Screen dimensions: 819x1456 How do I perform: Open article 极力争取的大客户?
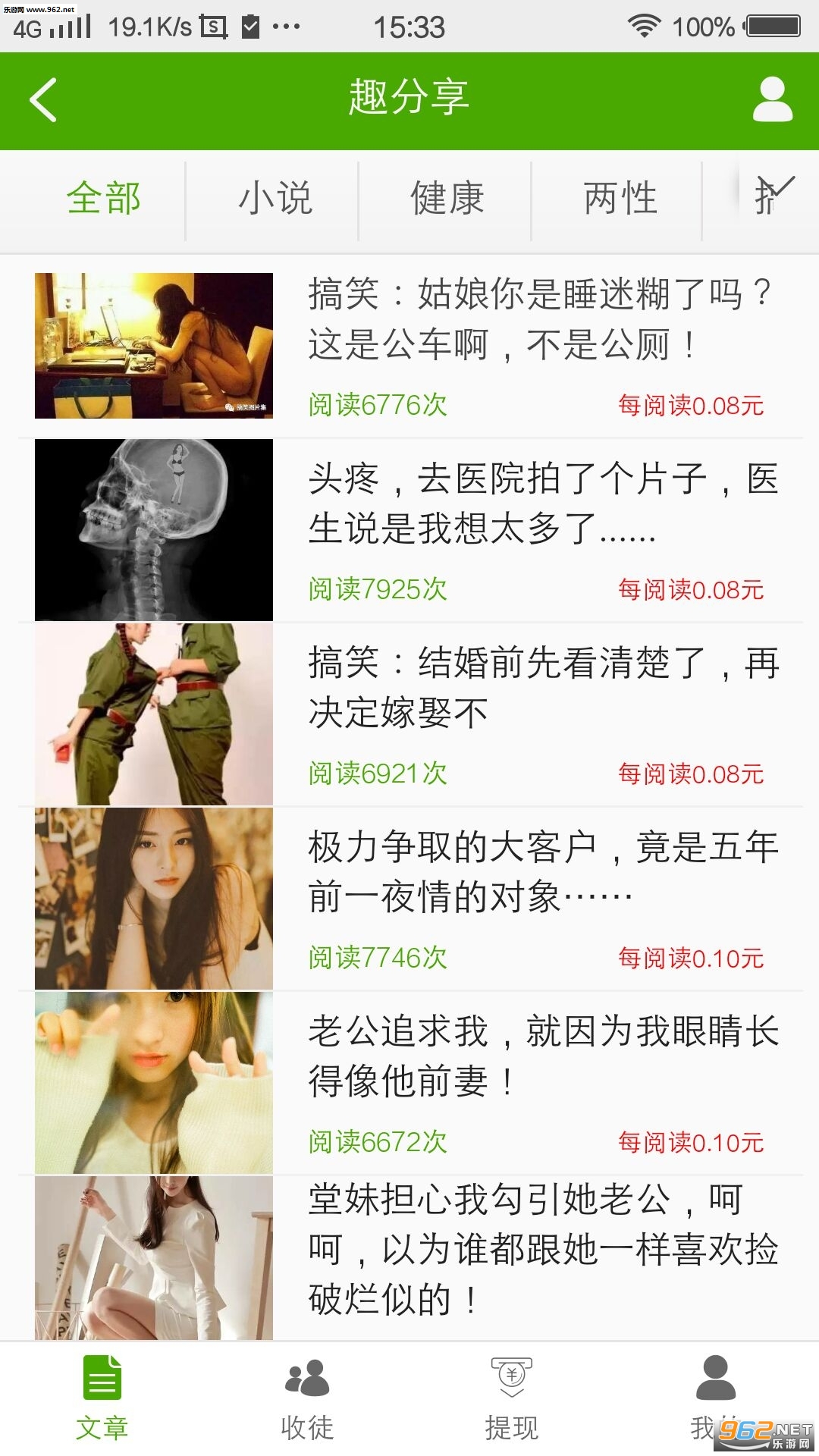(x=543, y=872)
